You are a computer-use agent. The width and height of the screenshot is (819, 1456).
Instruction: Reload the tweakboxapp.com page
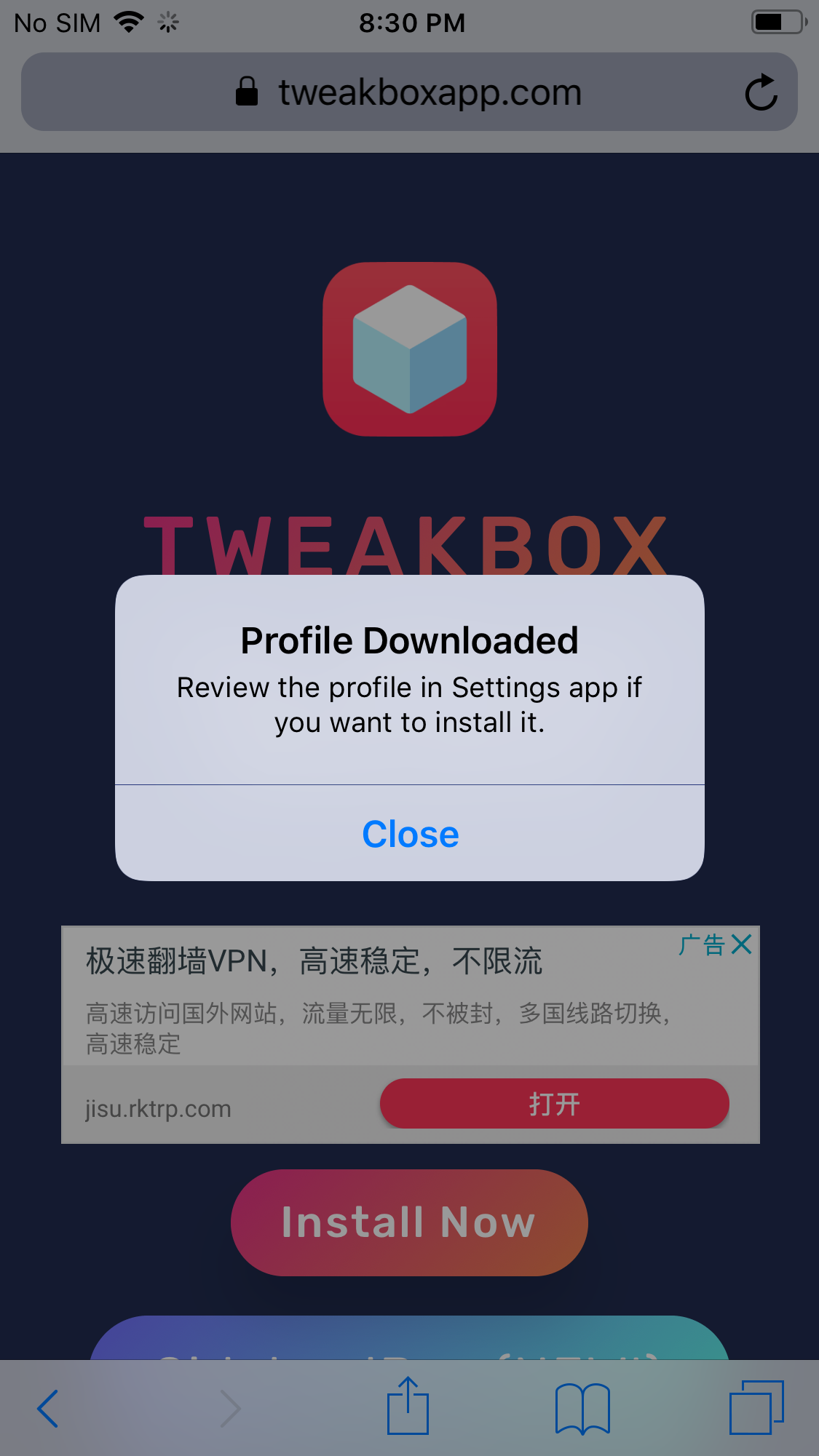[x=761, y=92]
